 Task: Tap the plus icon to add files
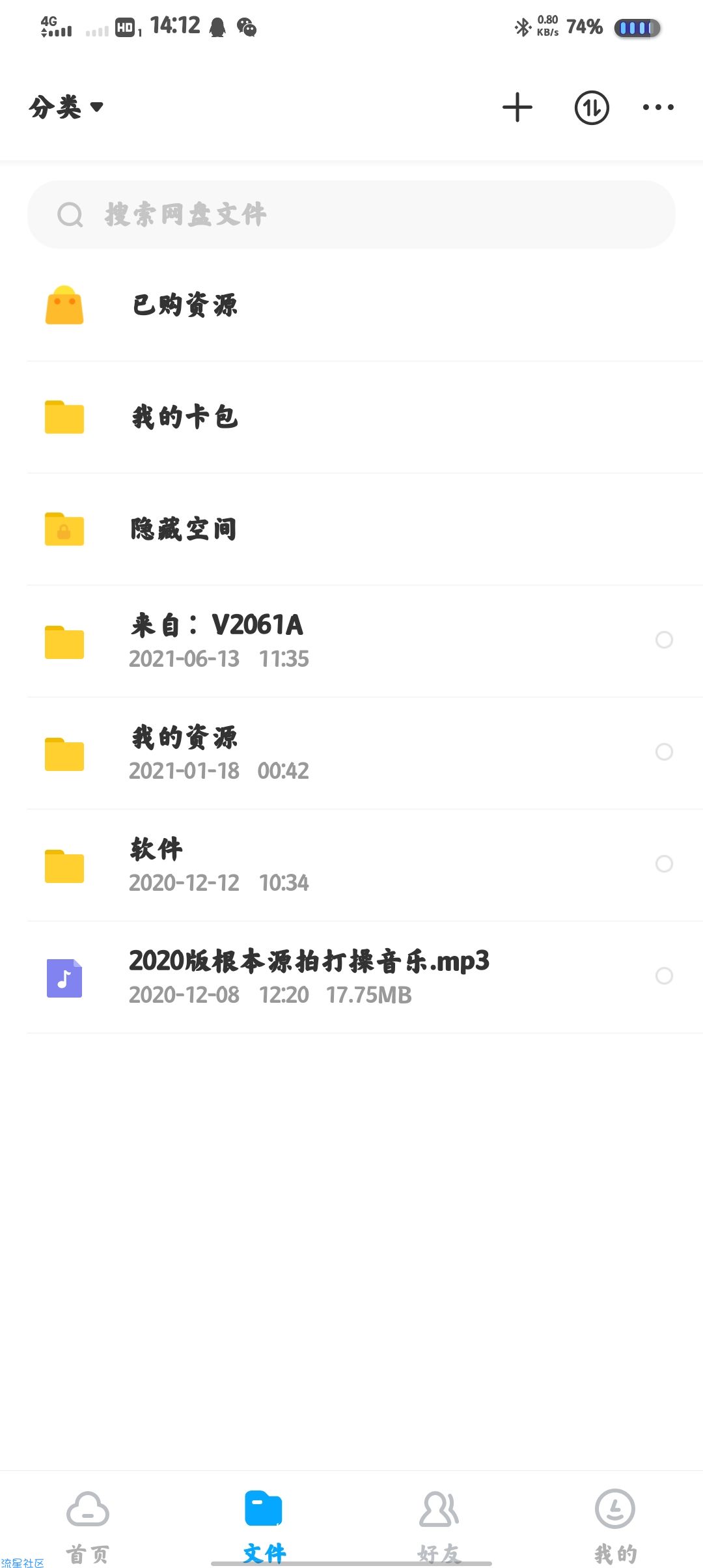[x=517, y=107]
